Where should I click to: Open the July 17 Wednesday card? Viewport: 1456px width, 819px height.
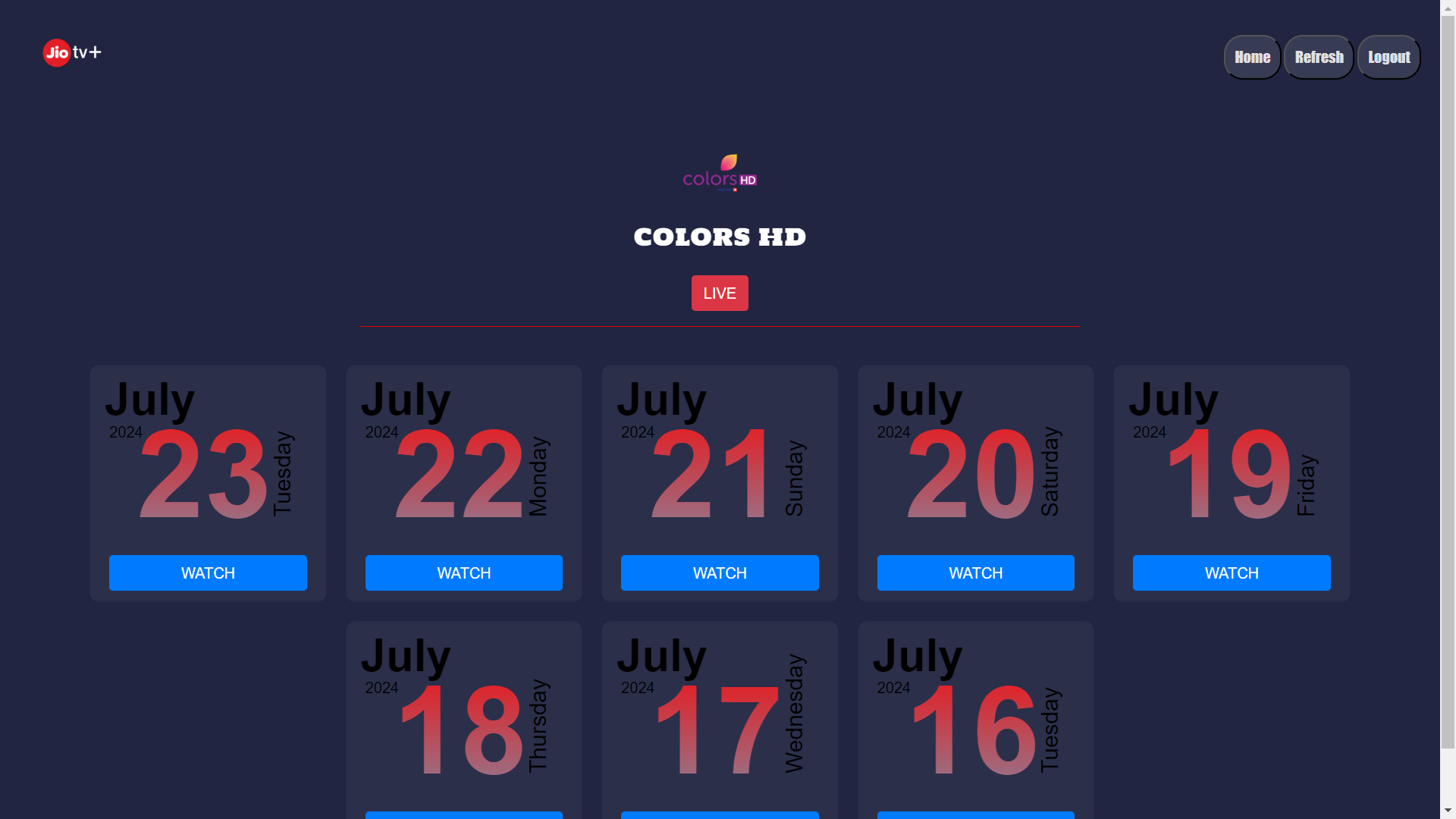point(719,720)
